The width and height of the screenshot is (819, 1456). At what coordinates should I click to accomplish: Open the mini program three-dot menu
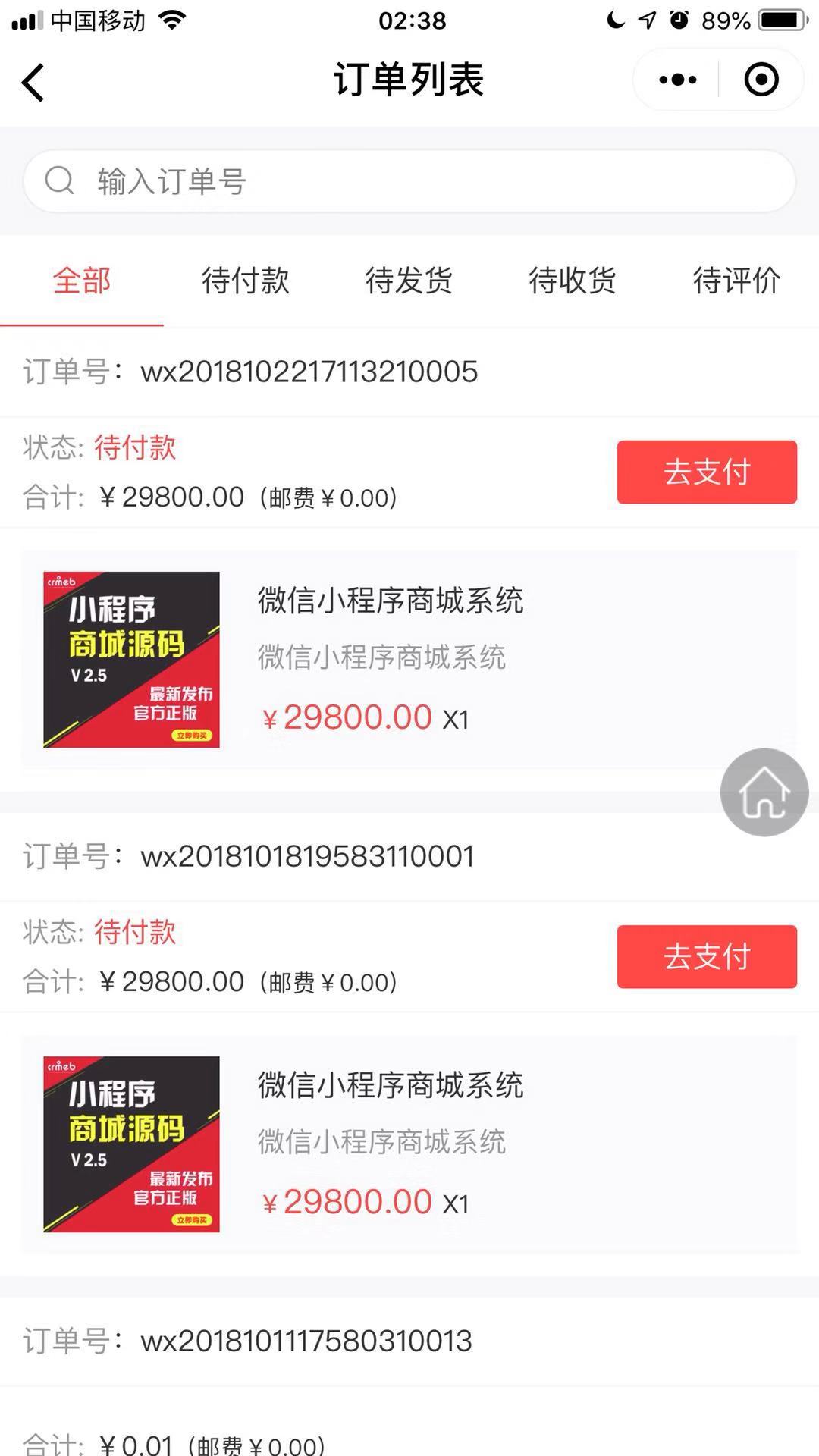(x=677, y=80)
